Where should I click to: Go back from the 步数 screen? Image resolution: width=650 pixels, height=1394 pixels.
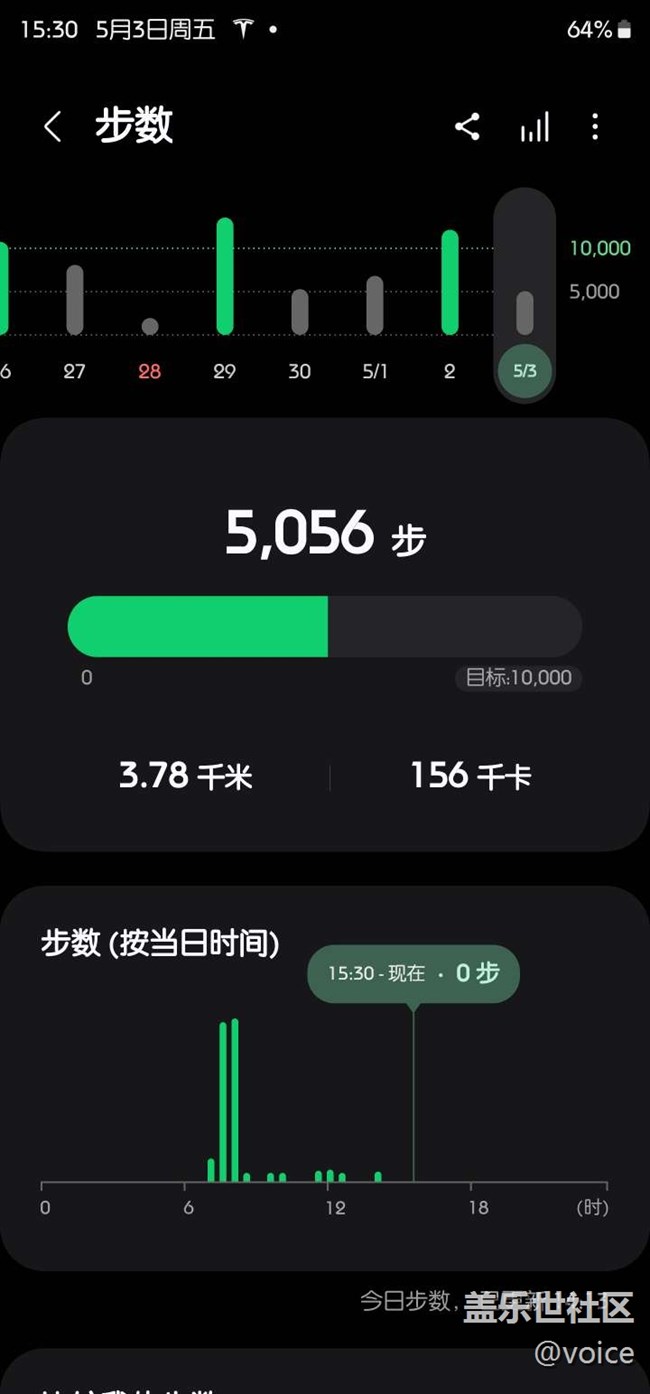pos(53,127)
